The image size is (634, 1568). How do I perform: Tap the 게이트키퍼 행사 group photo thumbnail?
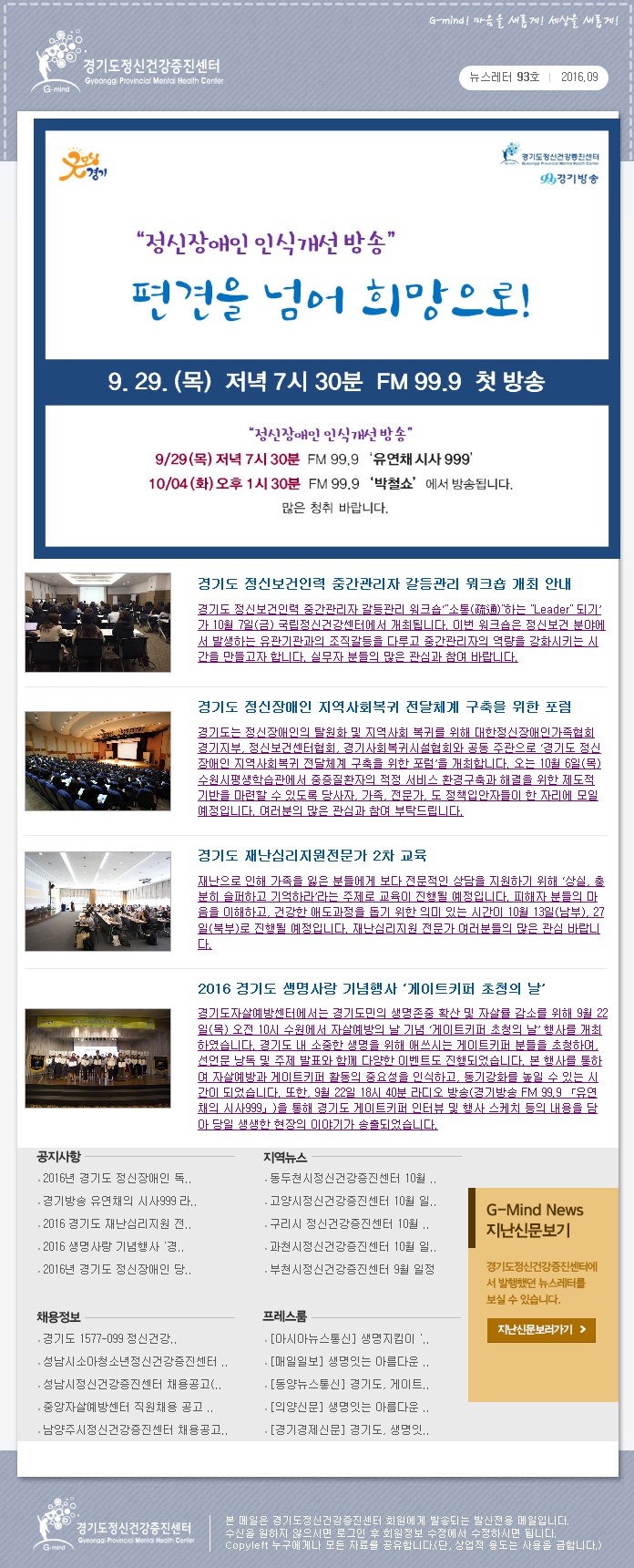tap(97, 1058)
